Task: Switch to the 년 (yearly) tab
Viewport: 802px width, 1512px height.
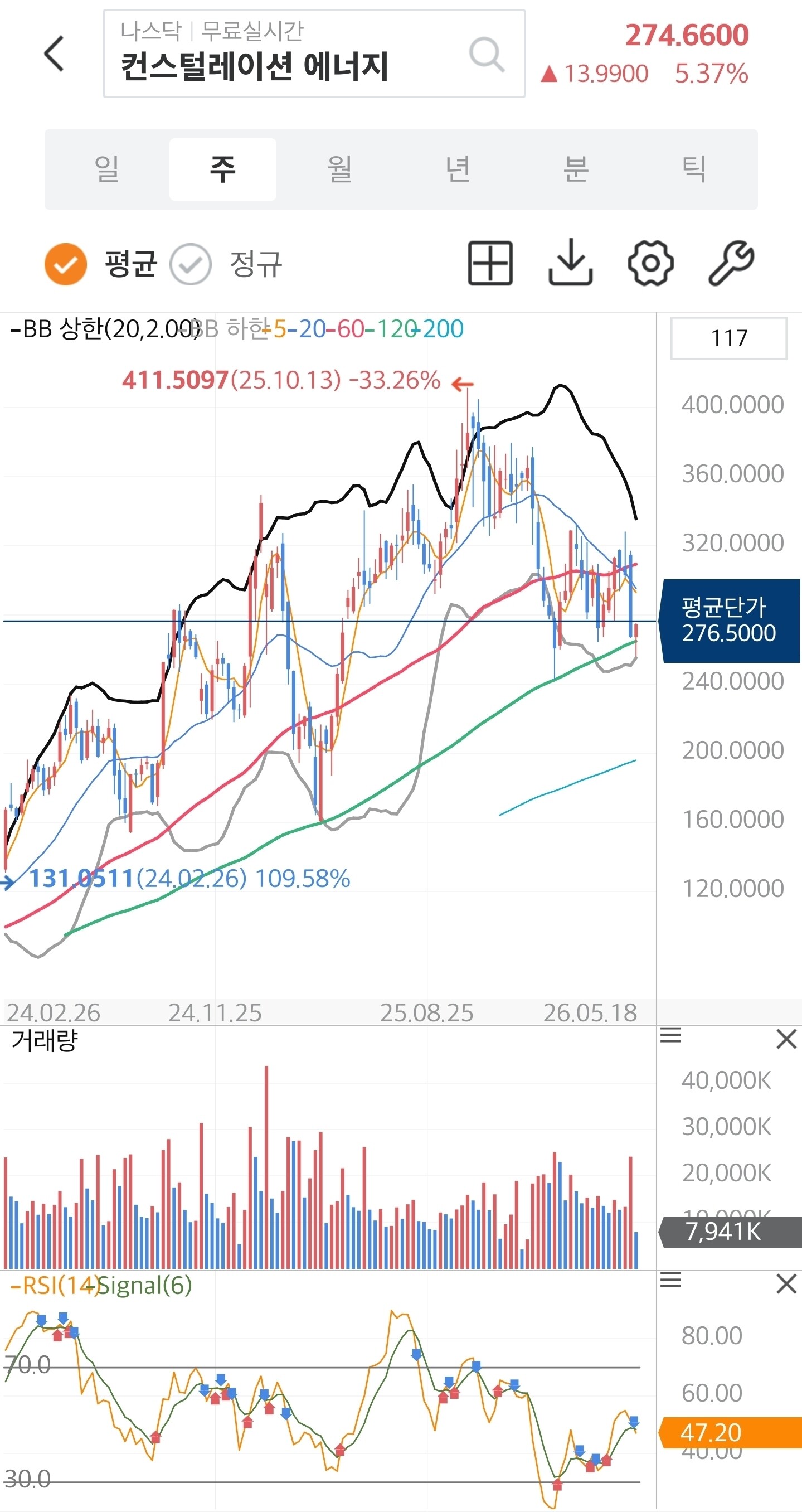Action: pyautogui.click(x=458, y=169)
